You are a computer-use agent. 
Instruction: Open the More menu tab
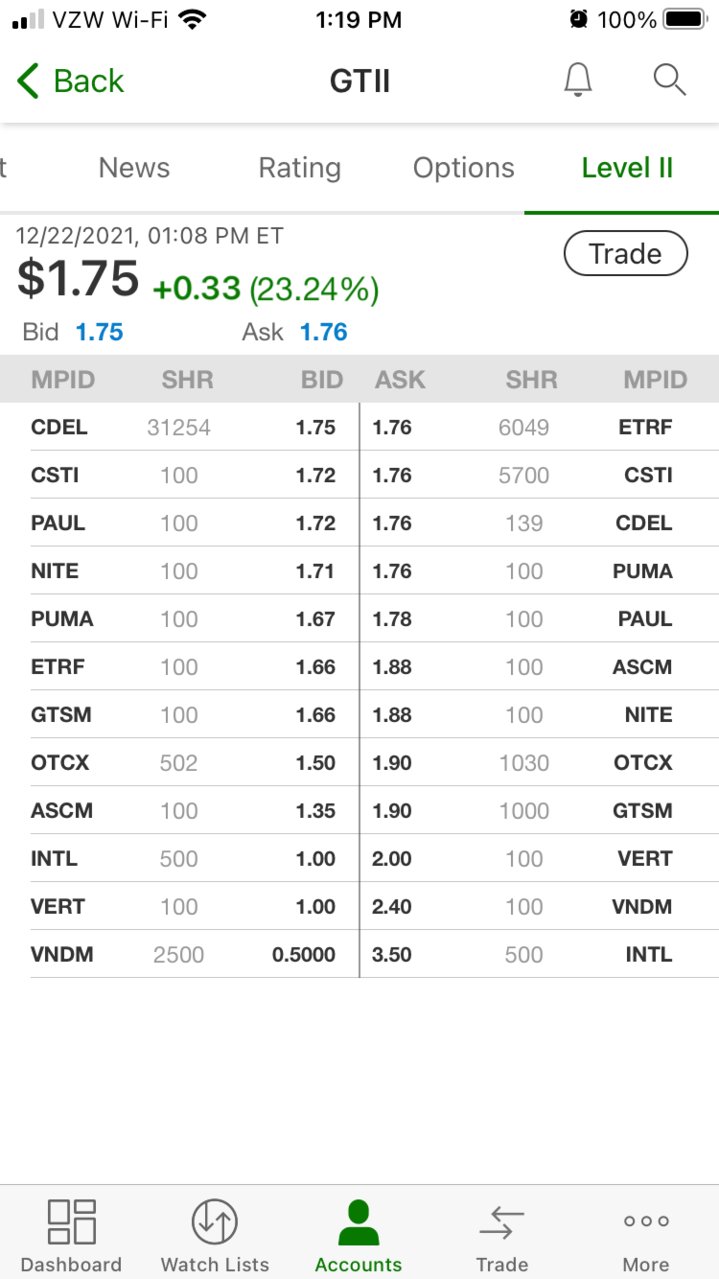646,1234
